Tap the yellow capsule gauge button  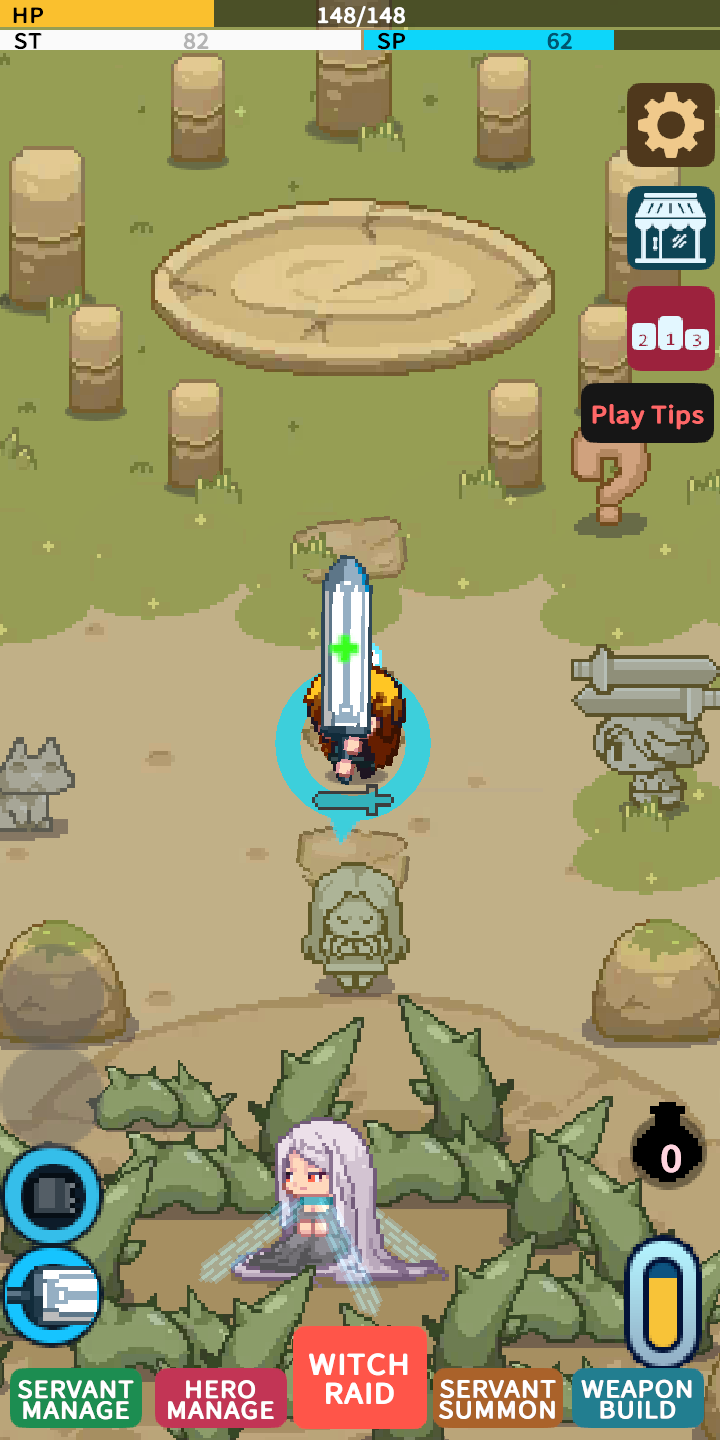point(662,1302)
